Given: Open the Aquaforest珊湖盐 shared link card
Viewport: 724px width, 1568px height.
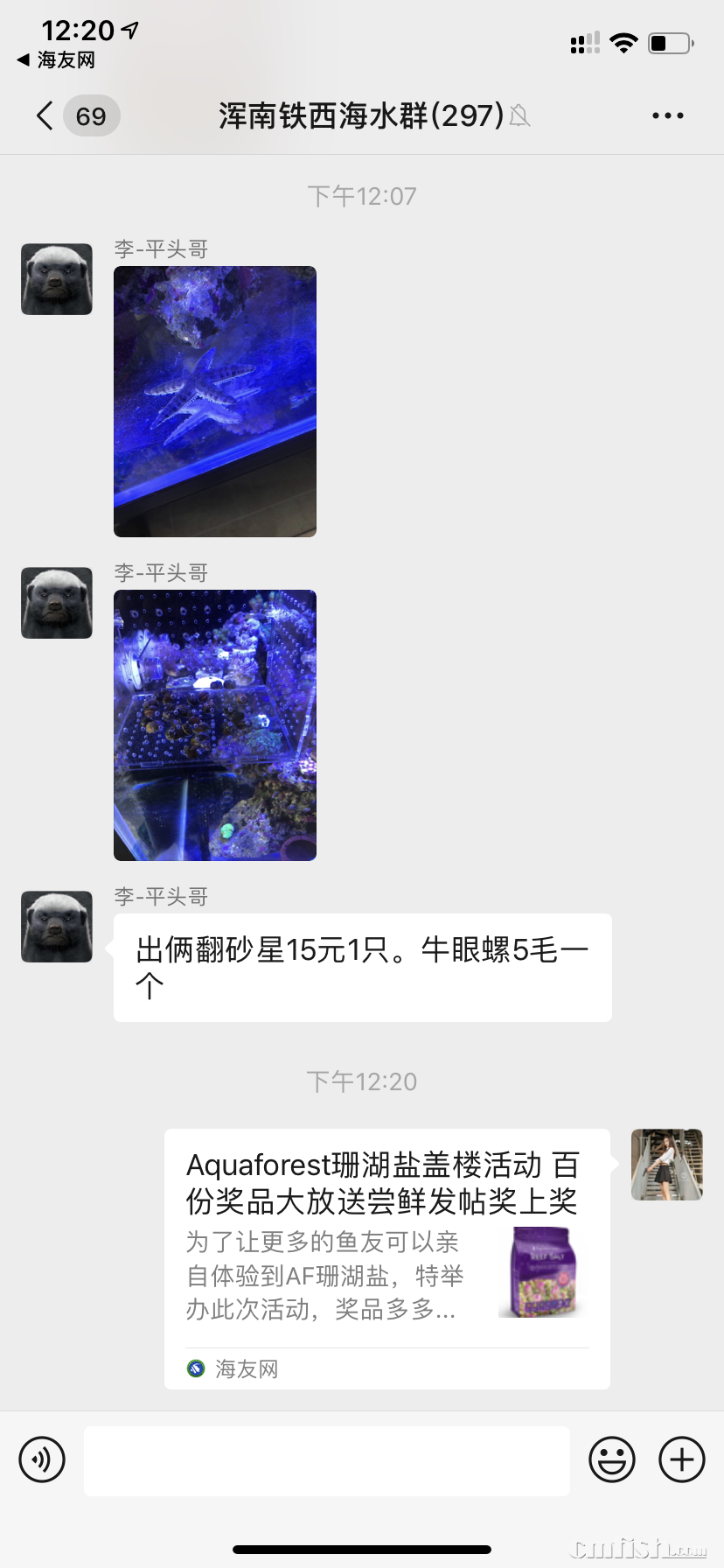Looking at the screenshot, I should click(x=386, y=1258).
